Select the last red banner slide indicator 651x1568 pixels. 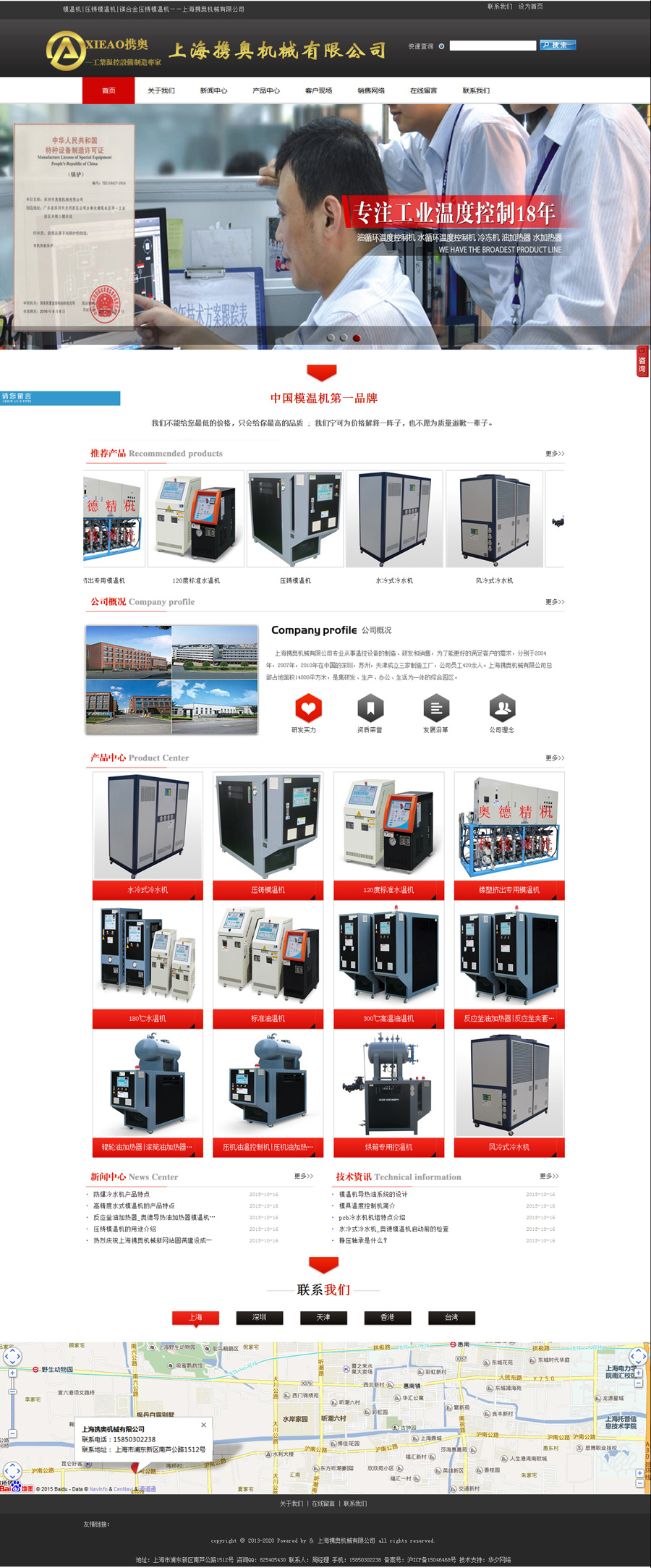pyautogui.click(x=357, y=338)
